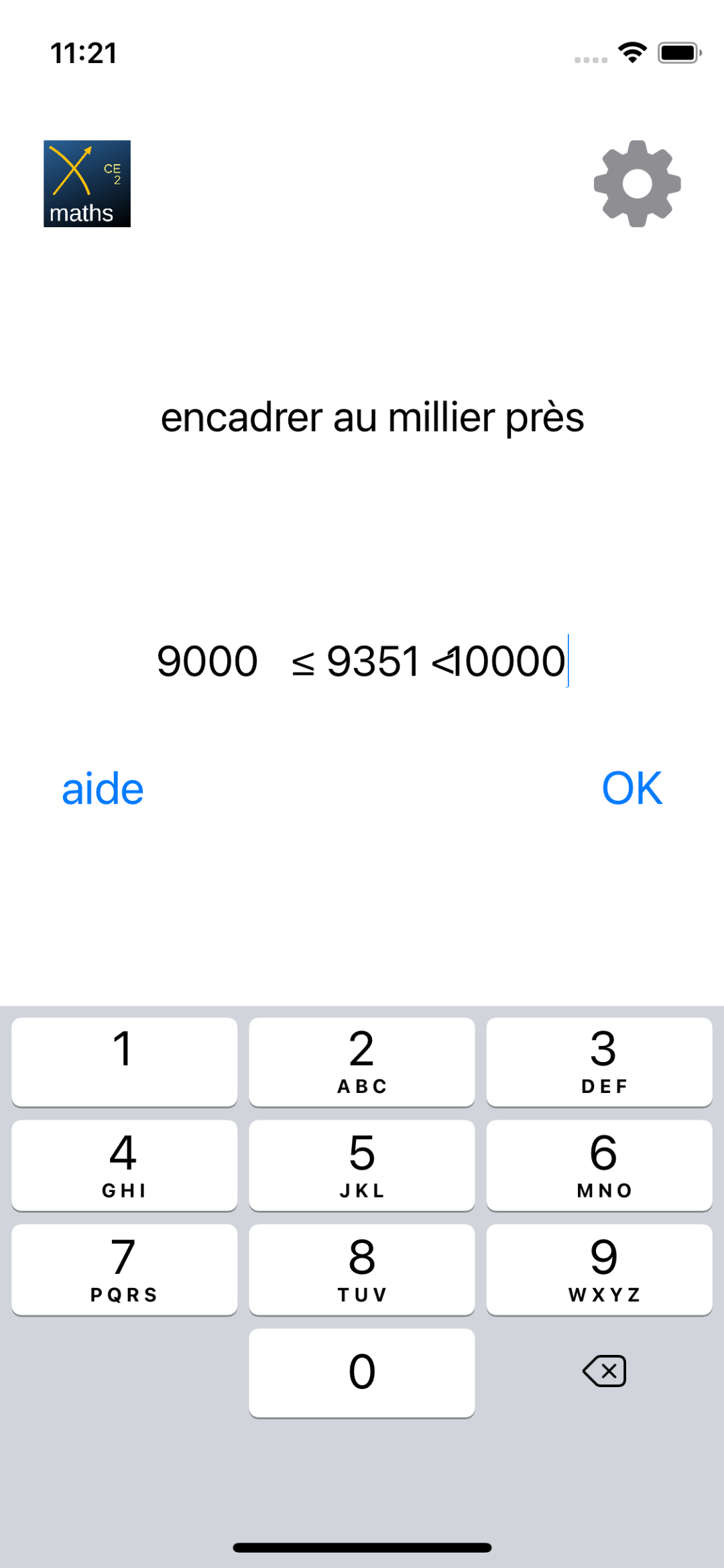The height and width of the screenshot is (1568, 724).
Task: Type digit 9 on the keypad
Action: 599,1269
